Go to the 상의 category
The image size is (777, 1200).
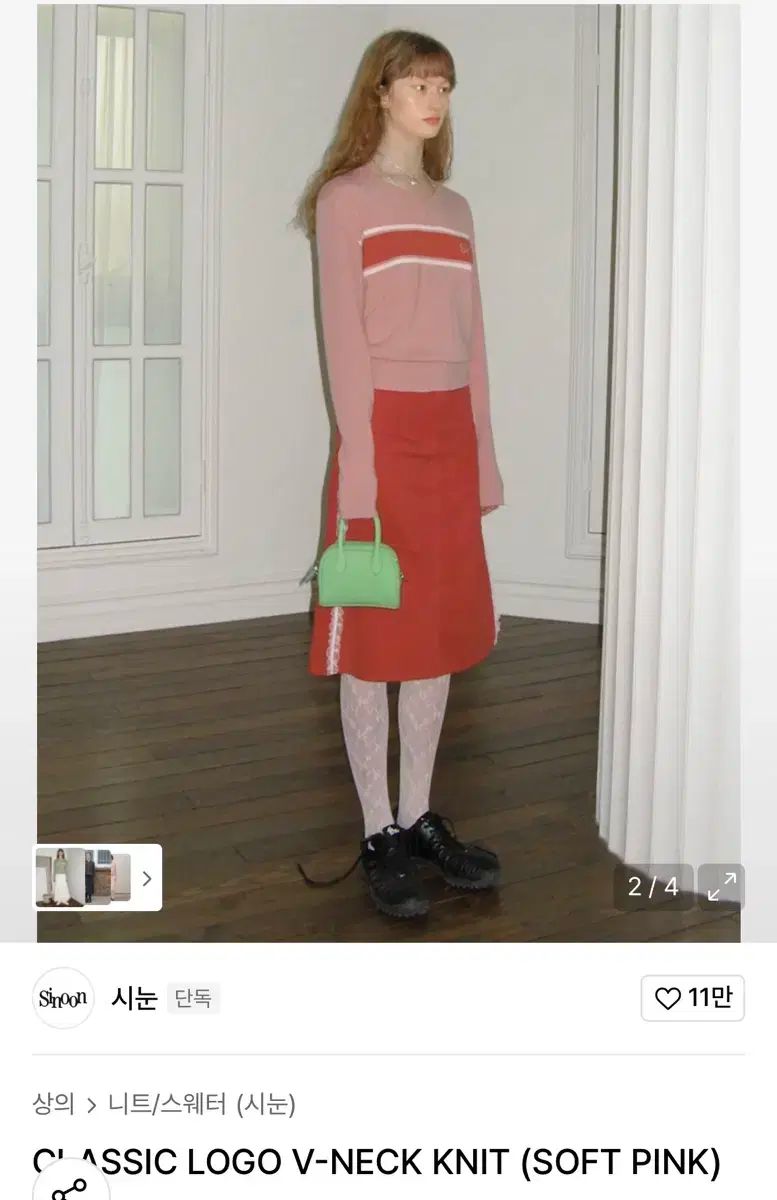54,1104
